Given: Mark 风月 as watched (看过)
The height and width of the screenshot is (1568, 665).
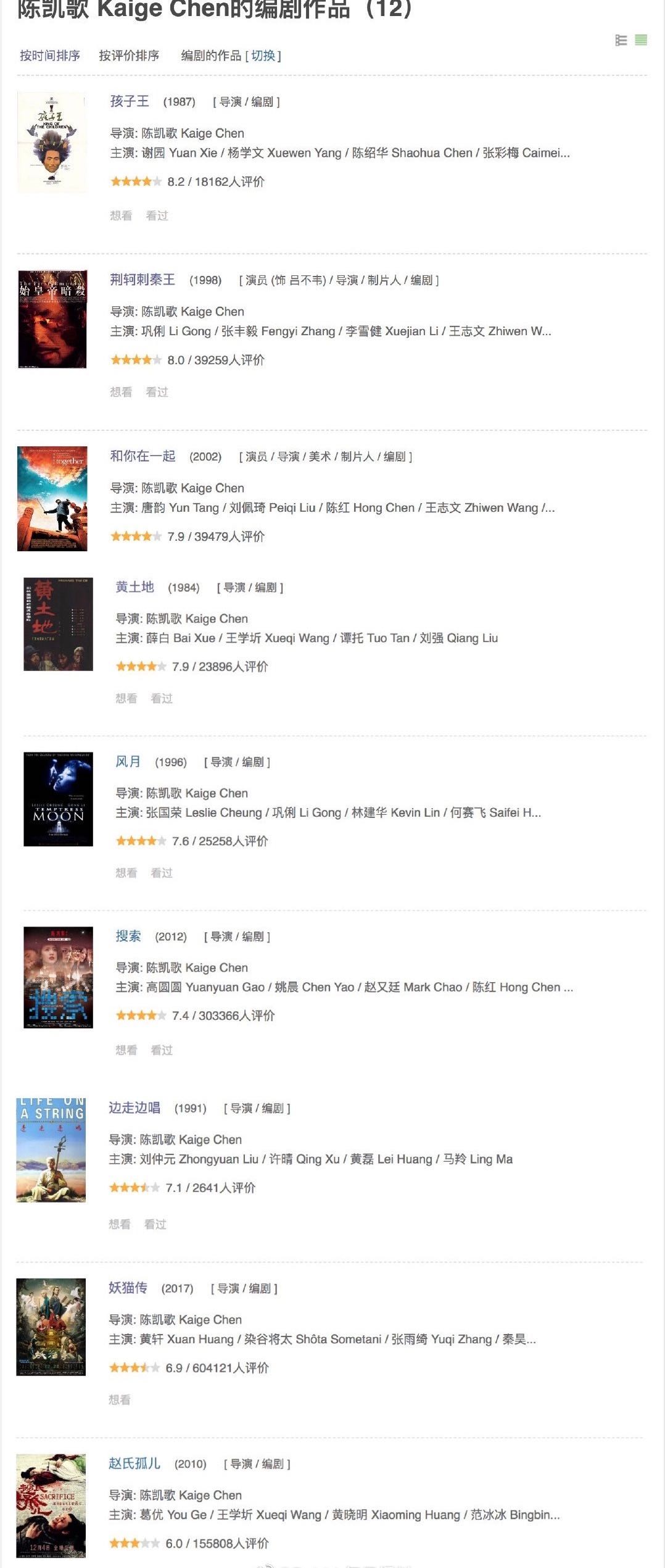Looking at the screenshot, I should click(162, 873).
